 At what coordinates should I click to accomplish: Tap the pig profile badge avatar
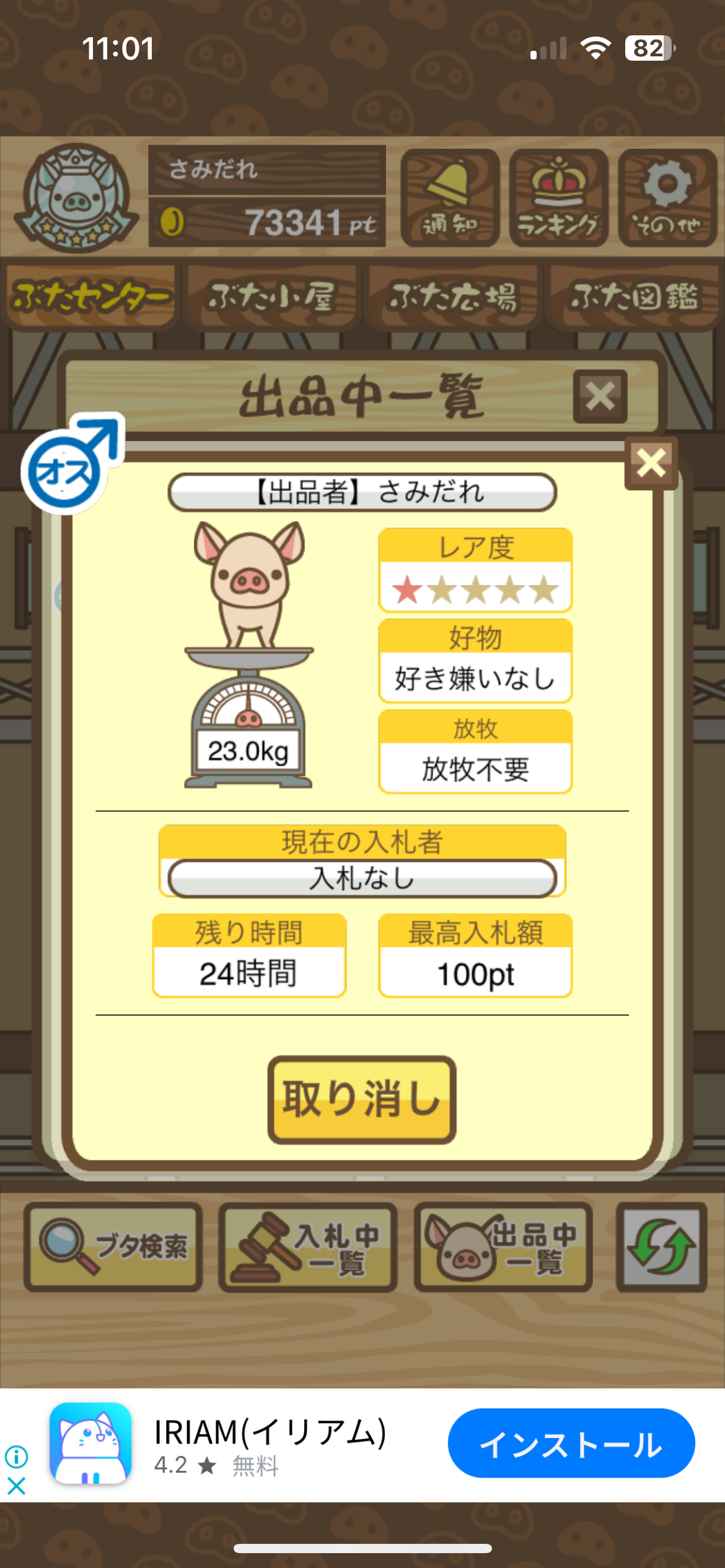pos(76,198)
